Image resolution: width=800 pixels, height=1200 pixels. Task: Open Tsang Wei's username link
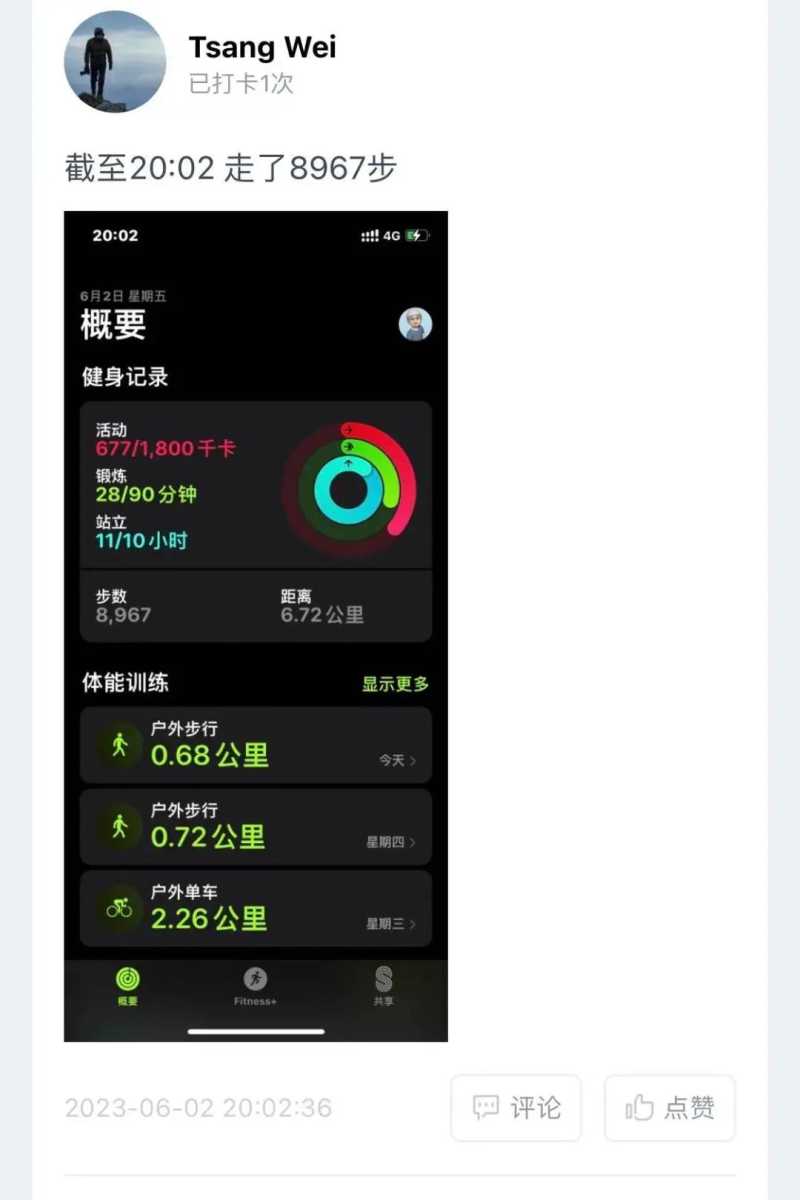coord(262,47)
